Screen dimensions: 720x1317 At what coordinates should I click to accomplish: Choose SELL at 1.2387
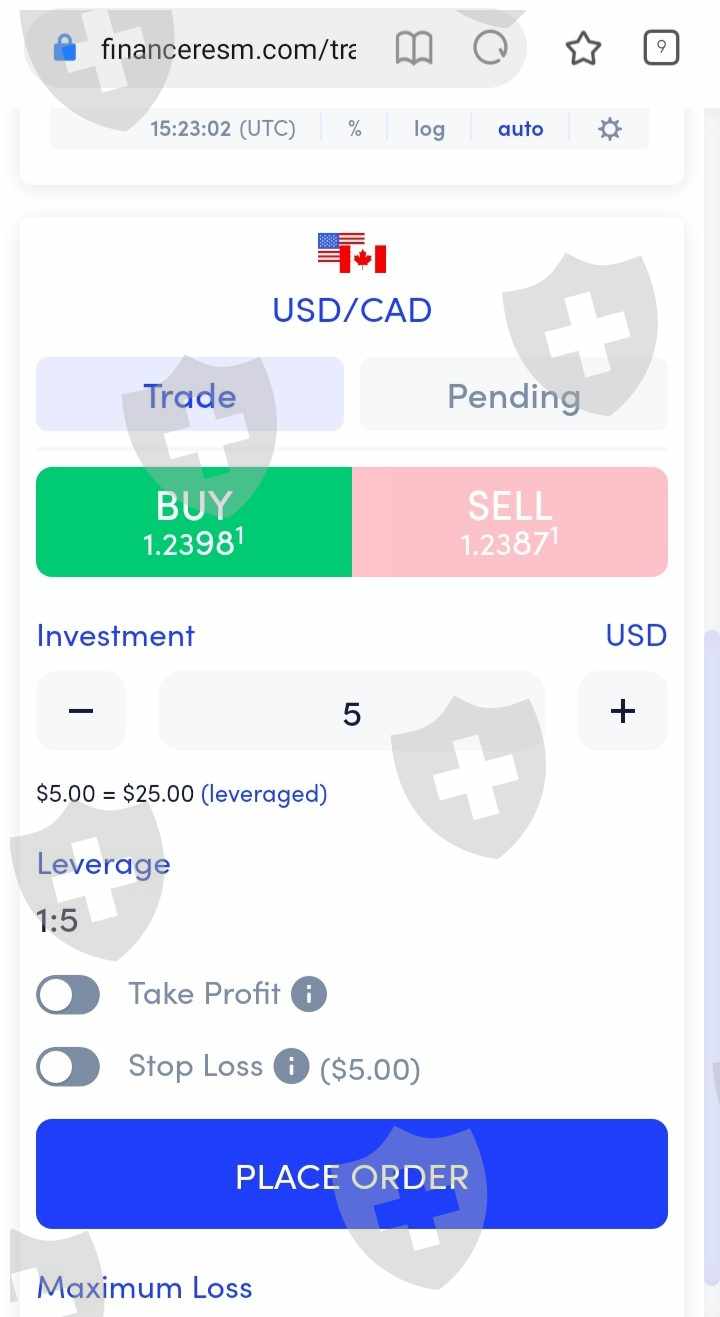pyautogui.click(x=510, y=522)
